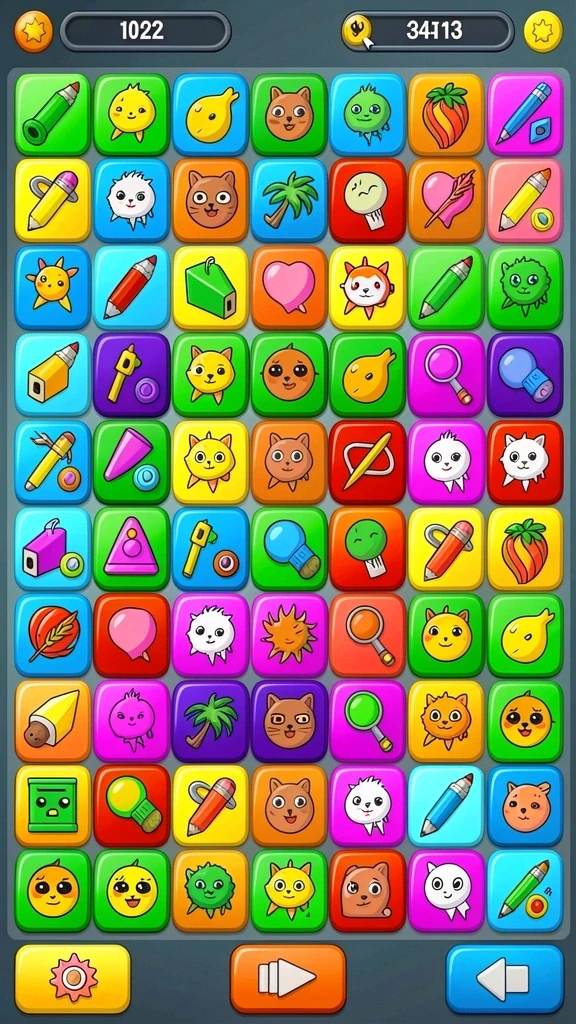
Task: Tap the orange star coin beside 1022
Action: 33,31
